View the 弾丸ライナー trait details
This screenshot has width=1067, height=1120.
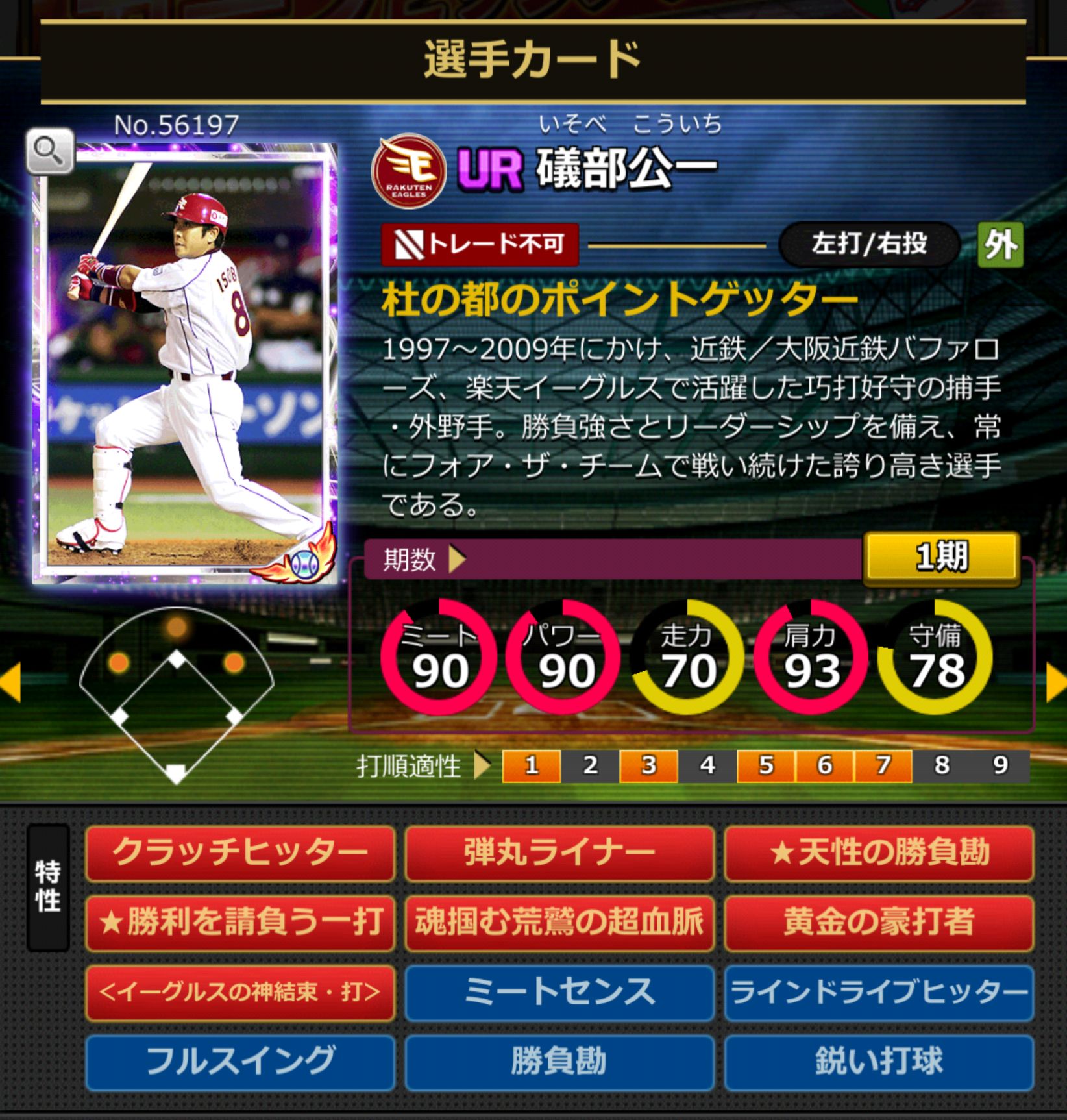click(559, 852)
